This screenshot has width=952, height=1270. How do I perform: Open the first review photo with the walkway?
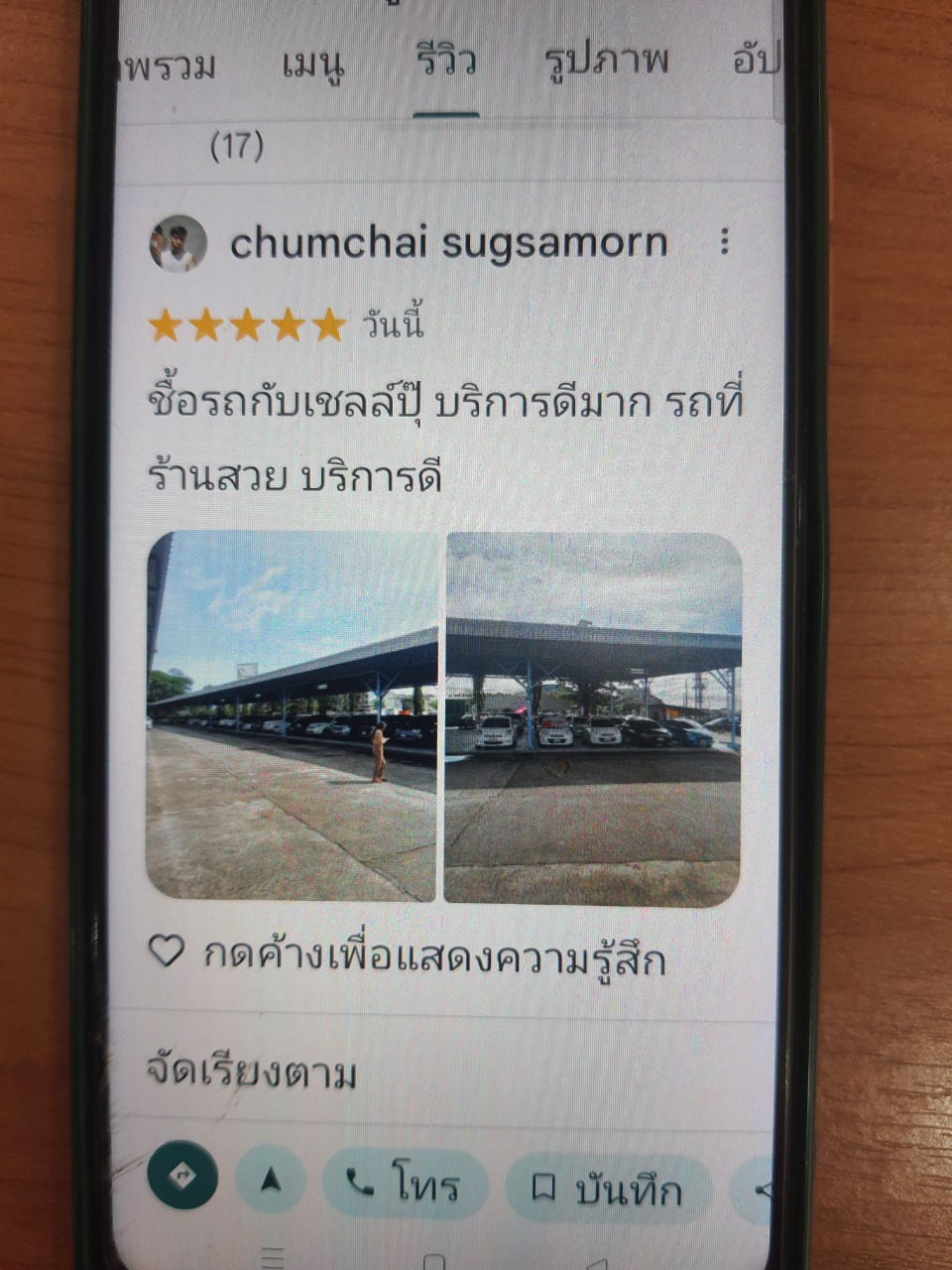click(x=292, y=715)
